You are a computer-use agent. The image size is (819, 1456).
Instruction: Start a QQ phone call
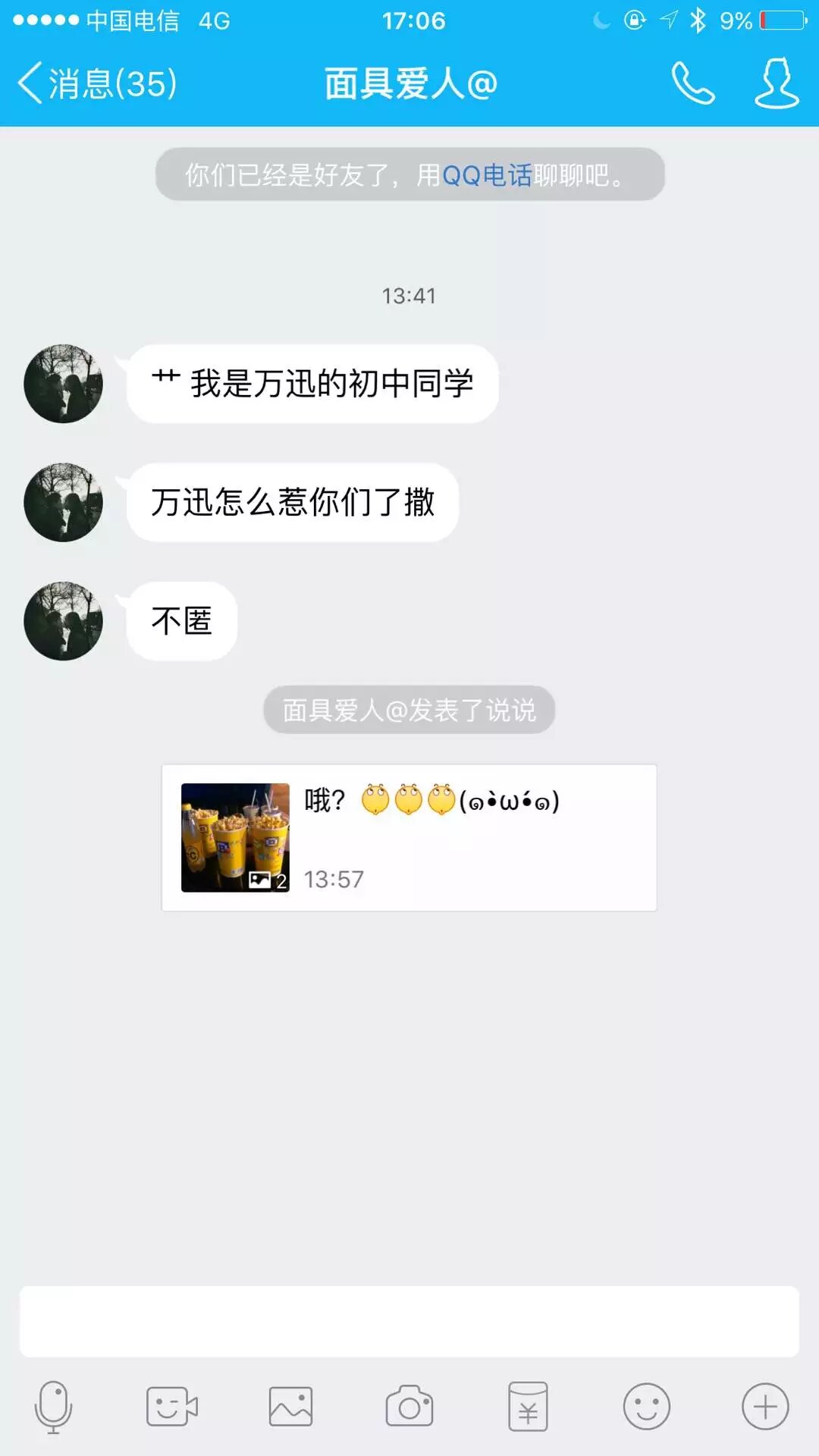pos(693,83)
